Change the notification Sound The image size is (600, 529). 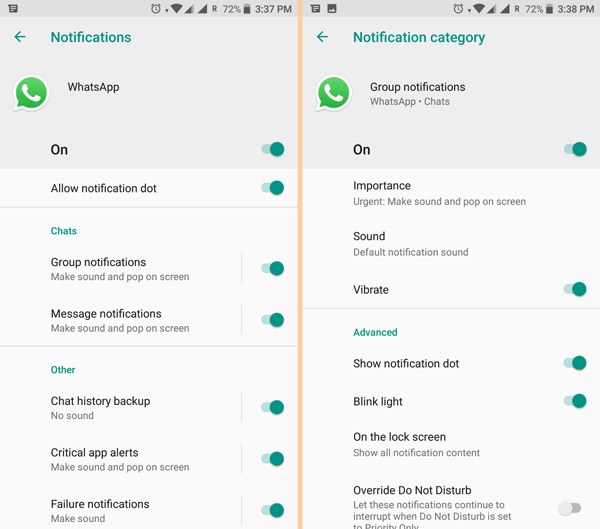point(451,244)
